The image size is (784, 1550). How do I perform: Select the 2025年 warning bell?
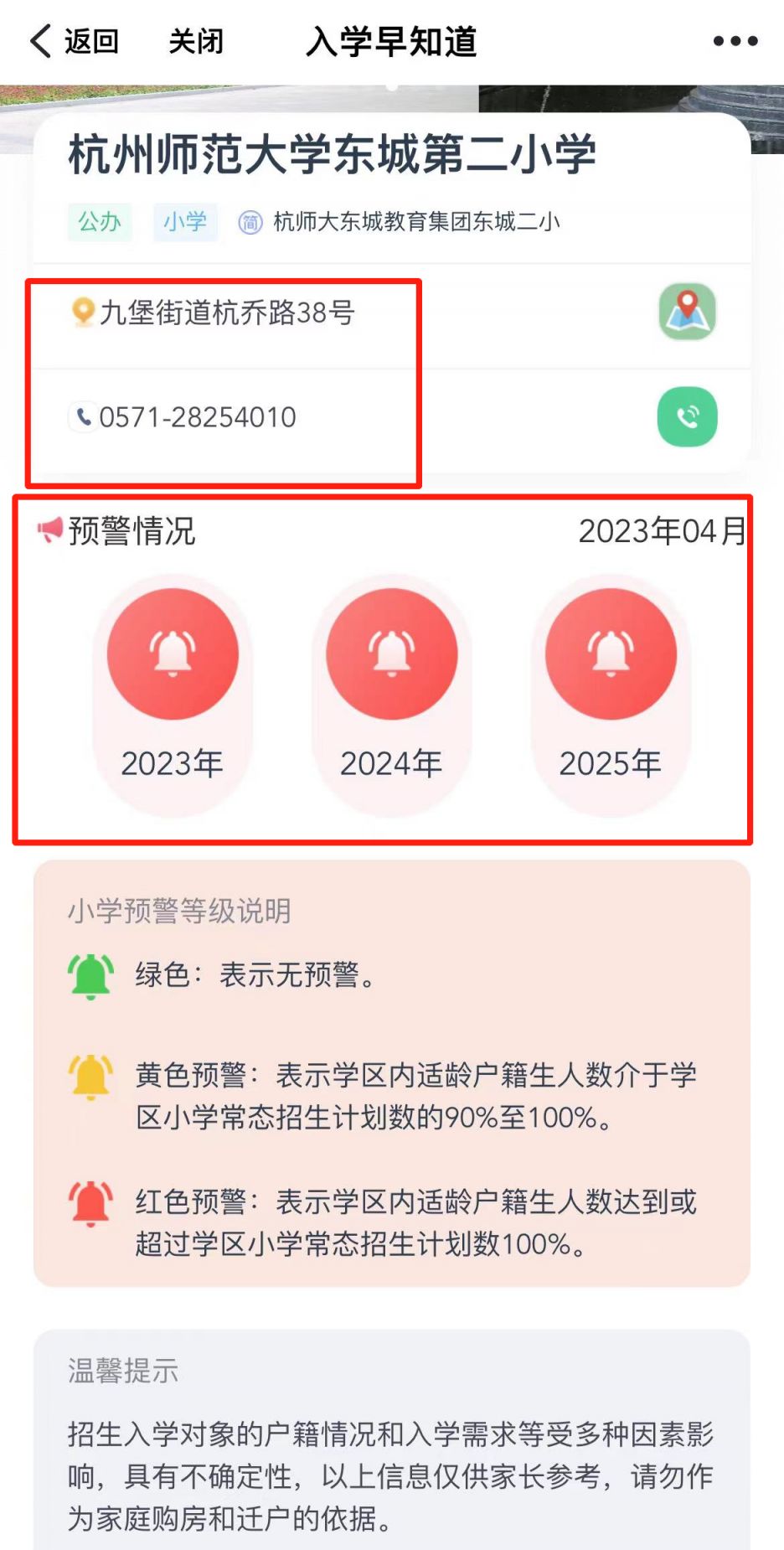pos(611,654)
